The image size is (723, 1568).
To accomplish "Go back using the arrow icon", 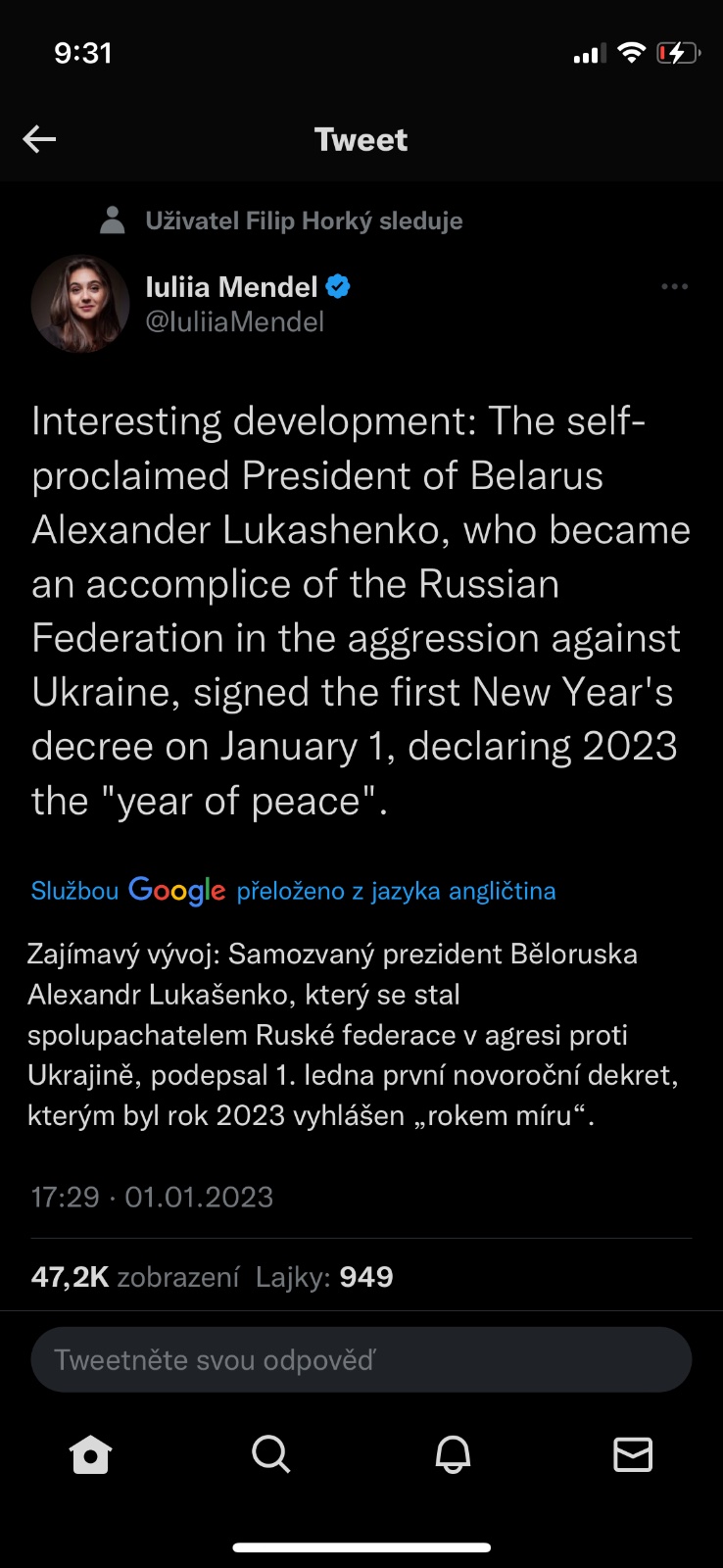I will [40, 139].
